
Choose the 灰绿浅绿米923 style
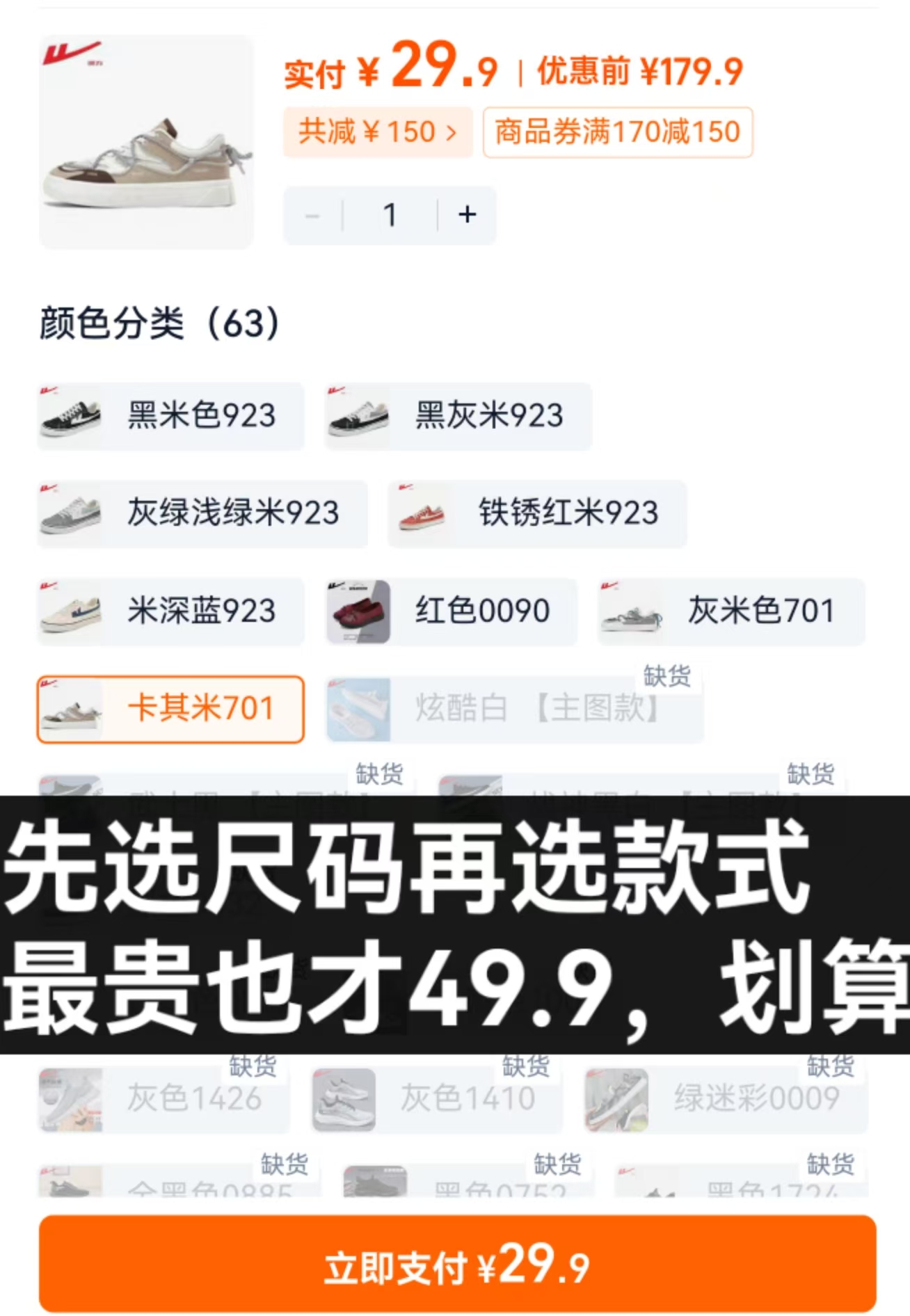point(202,514)
